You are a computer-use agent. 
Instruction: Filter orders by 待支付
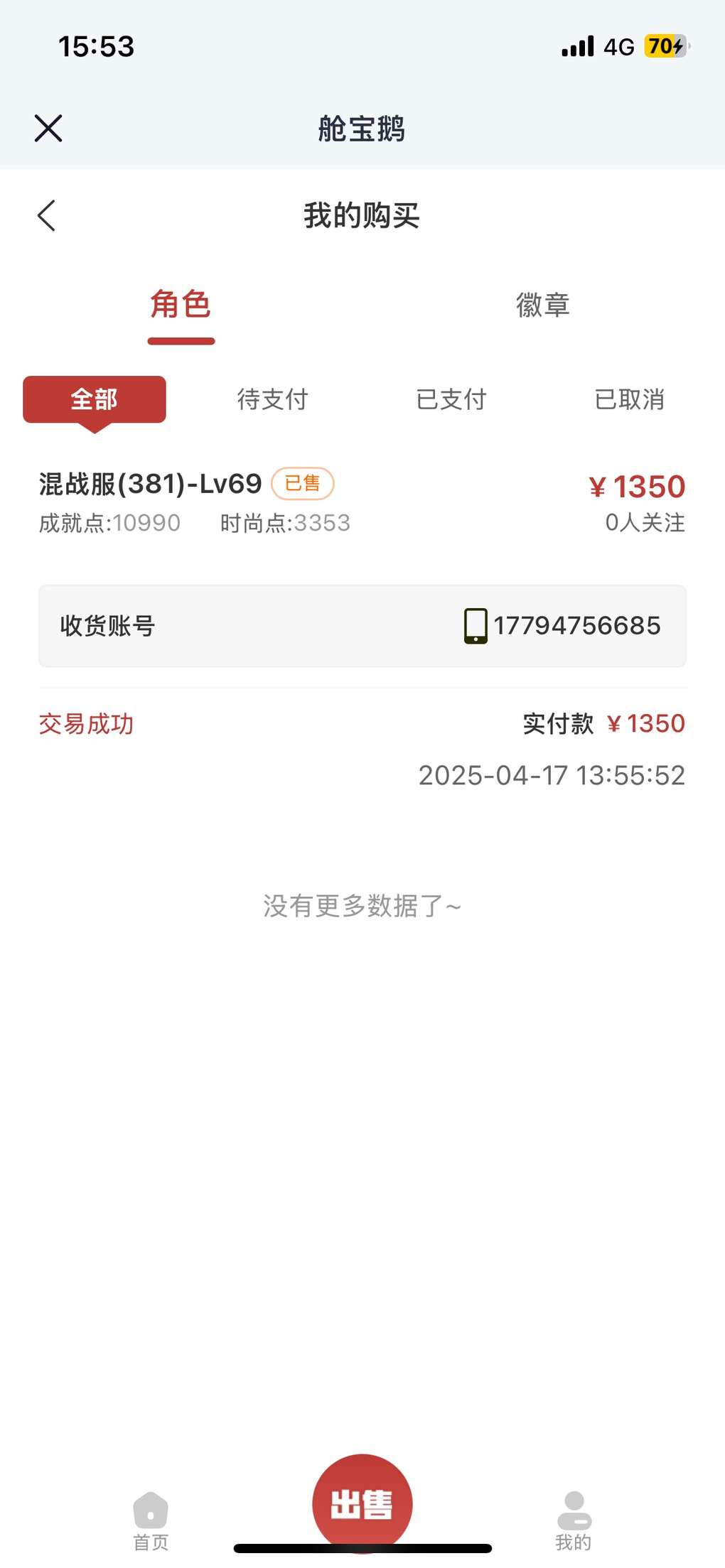272,399
